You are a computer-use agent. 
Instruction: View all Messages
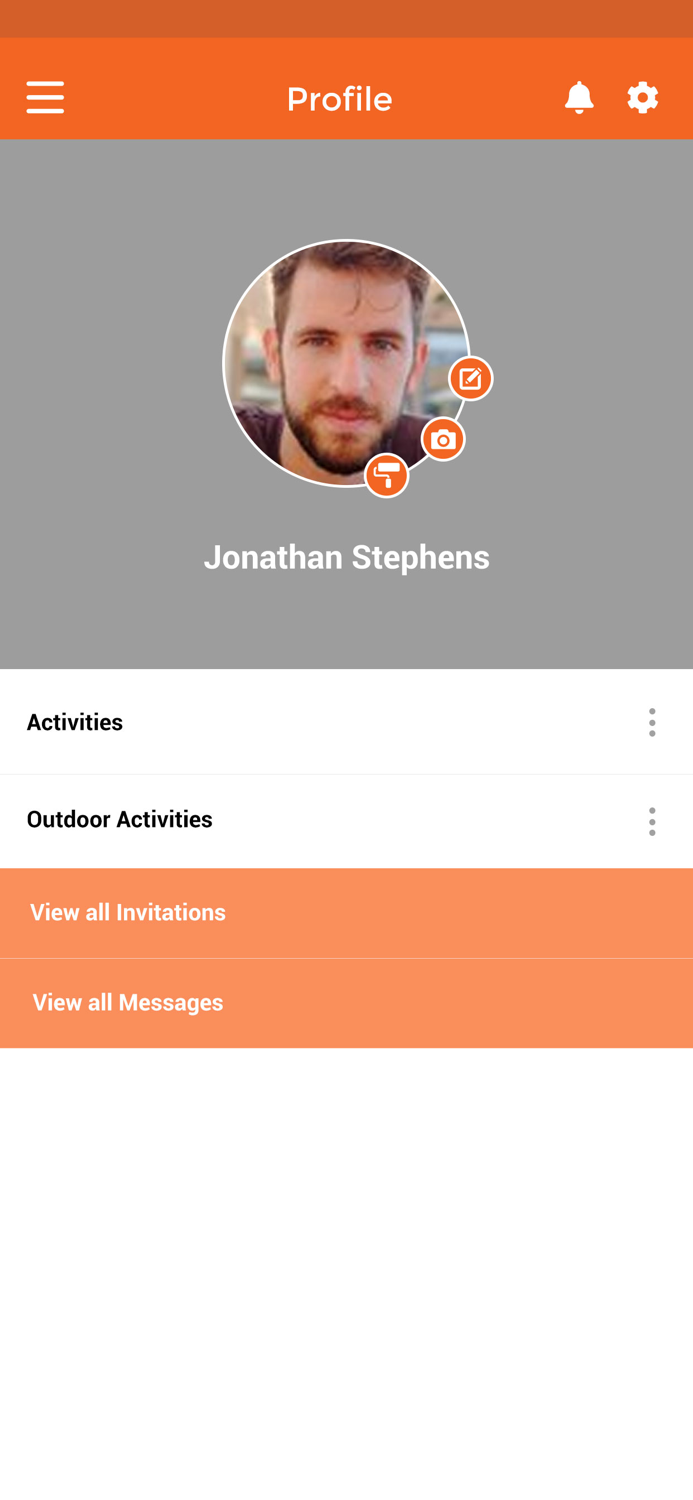point(128,1002)
